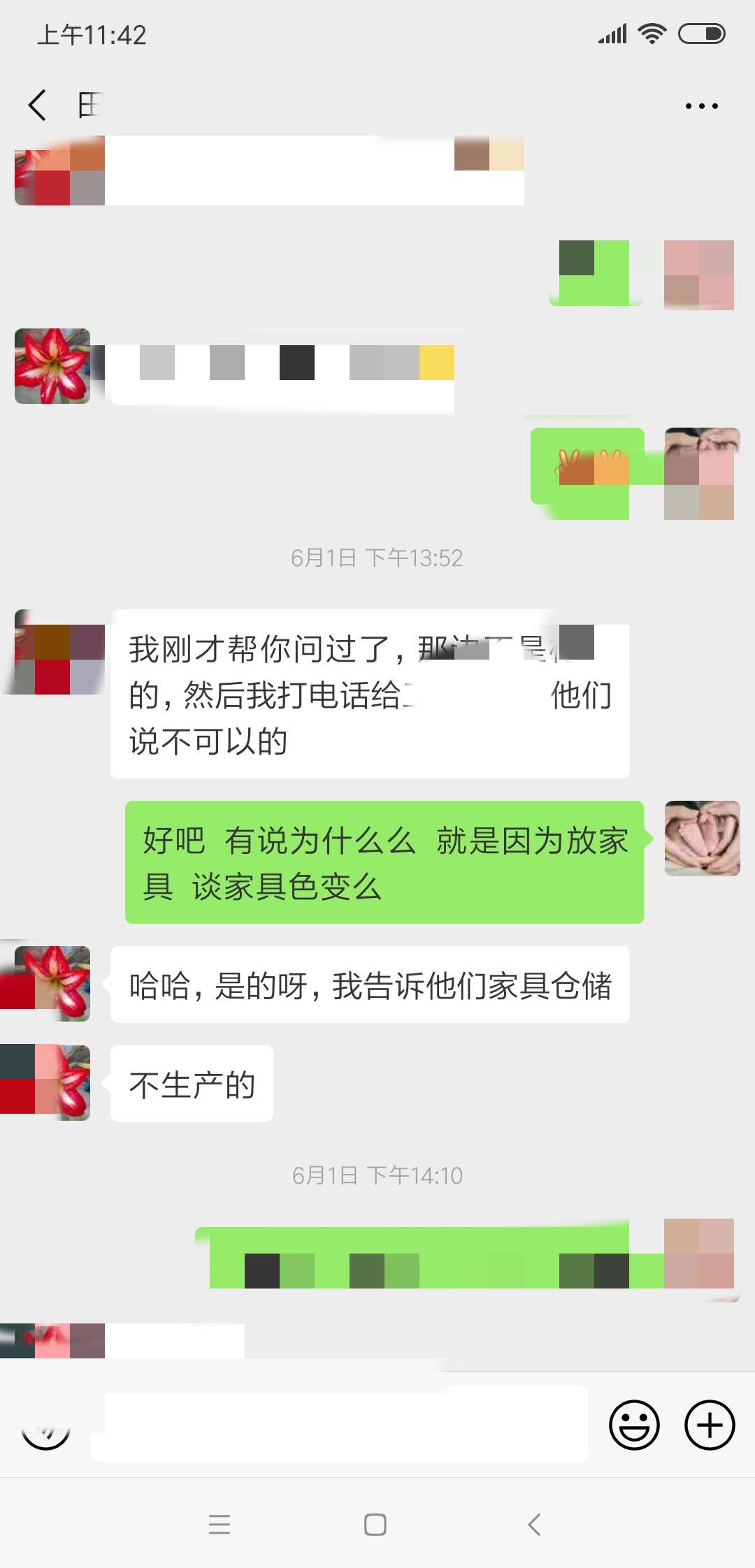The height and width of the screenshot is (1568, 755).
Task: Open the emoji picker
Action: [634, 1425]
